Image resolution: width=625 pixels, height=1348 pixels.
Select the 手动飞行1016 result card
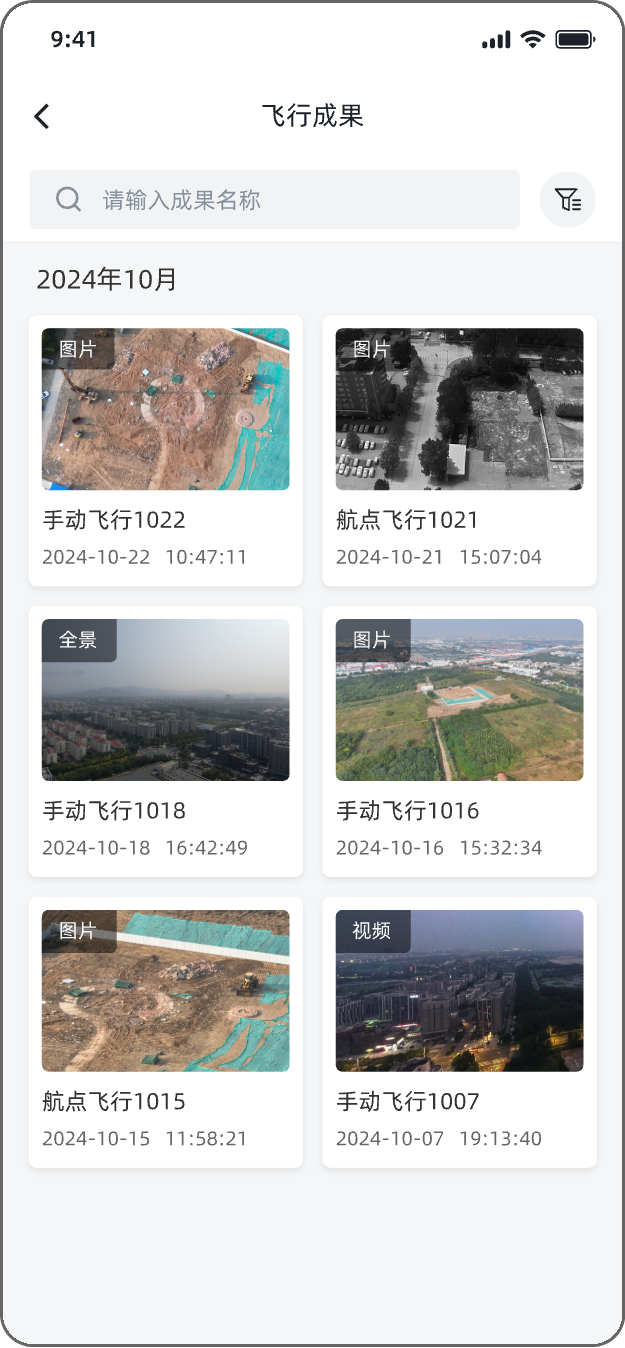click(459, 741)
